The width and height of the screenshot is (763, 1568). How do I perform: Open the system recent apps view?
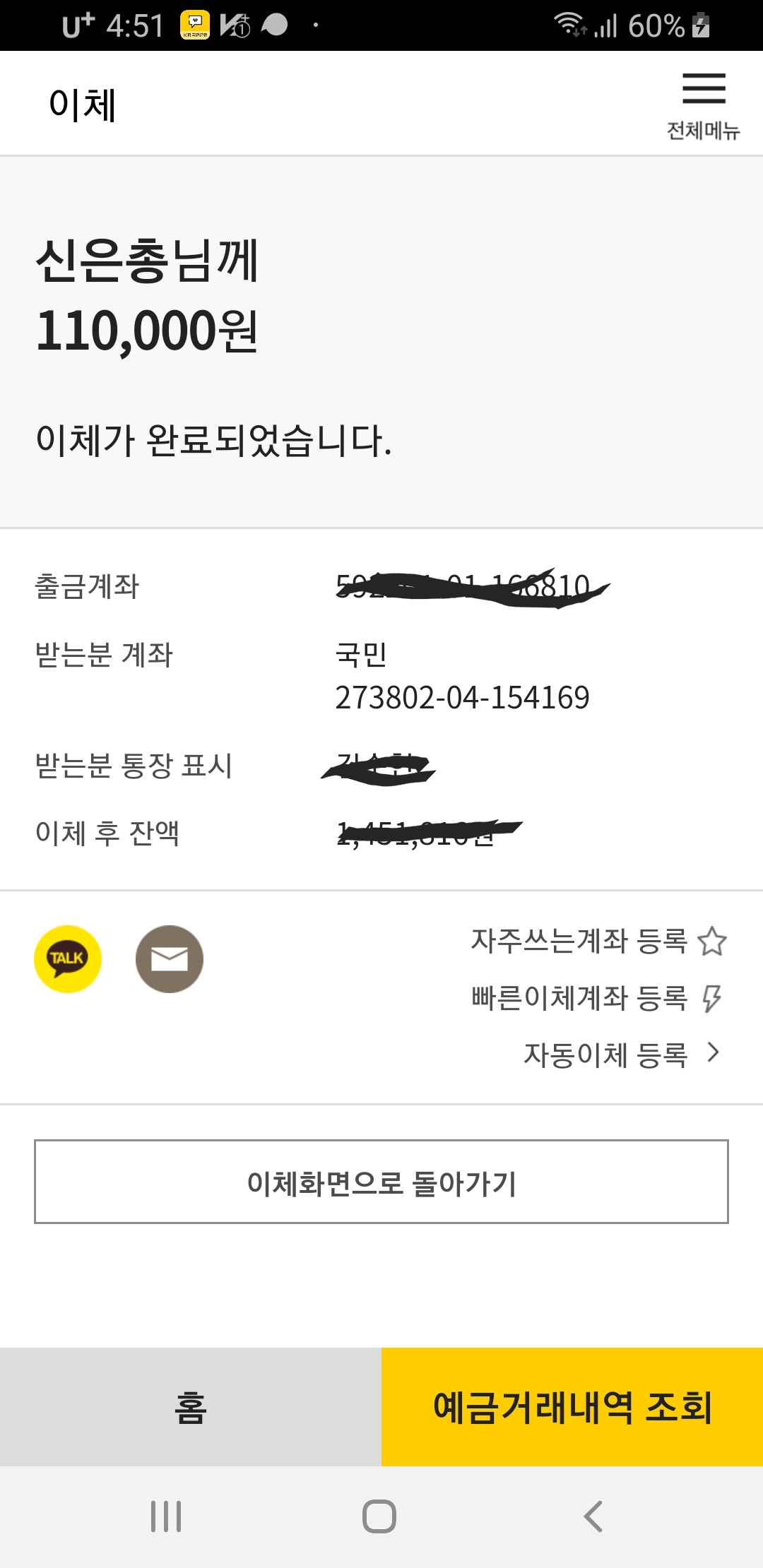click(166, 1516)
